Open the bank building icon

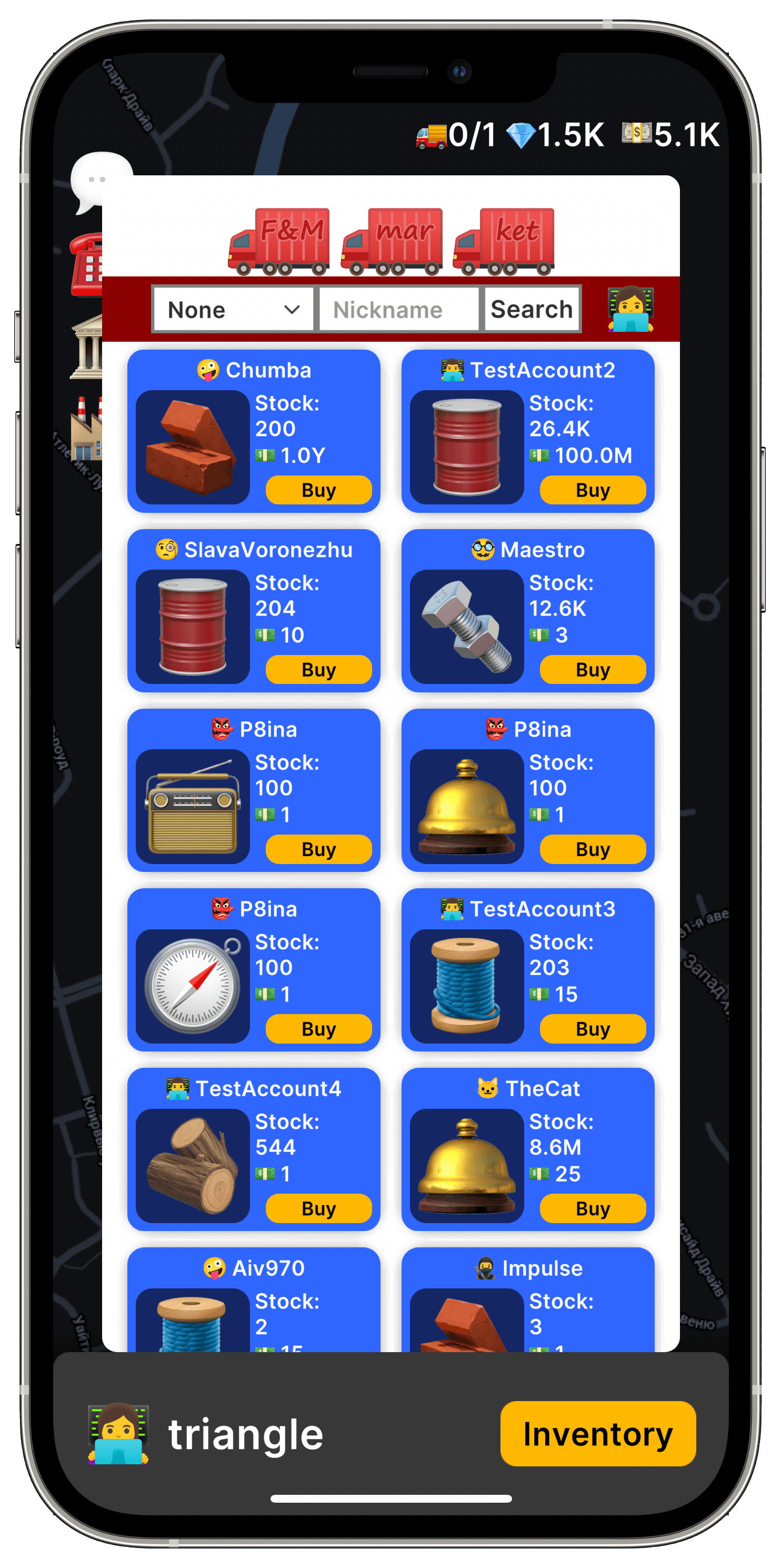(86, 347)
